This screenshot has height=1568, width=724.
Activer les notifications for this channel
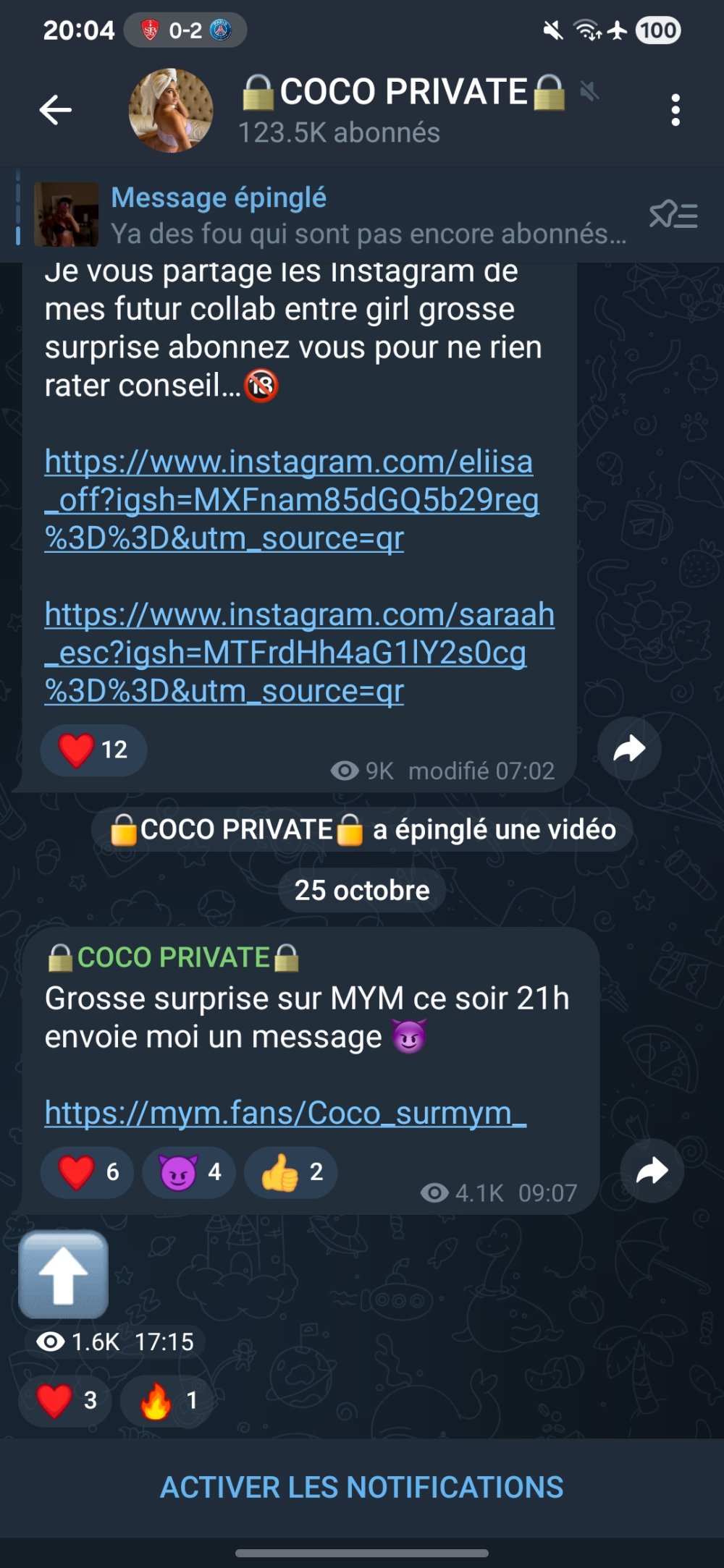click(362, 1488)
